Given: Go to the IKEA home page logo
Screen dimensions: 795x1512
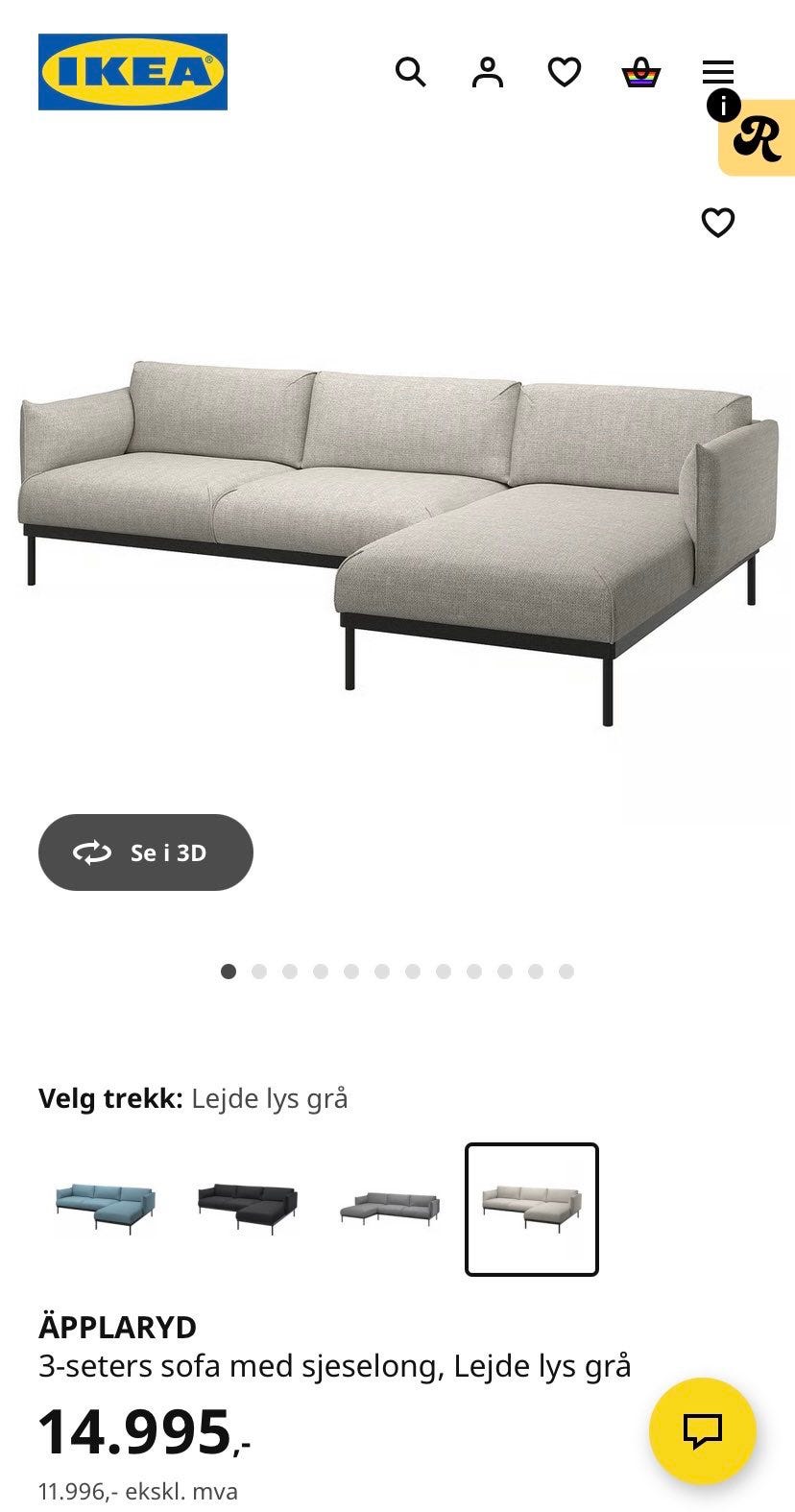Looking at the screenshot, I should (132, 72).
